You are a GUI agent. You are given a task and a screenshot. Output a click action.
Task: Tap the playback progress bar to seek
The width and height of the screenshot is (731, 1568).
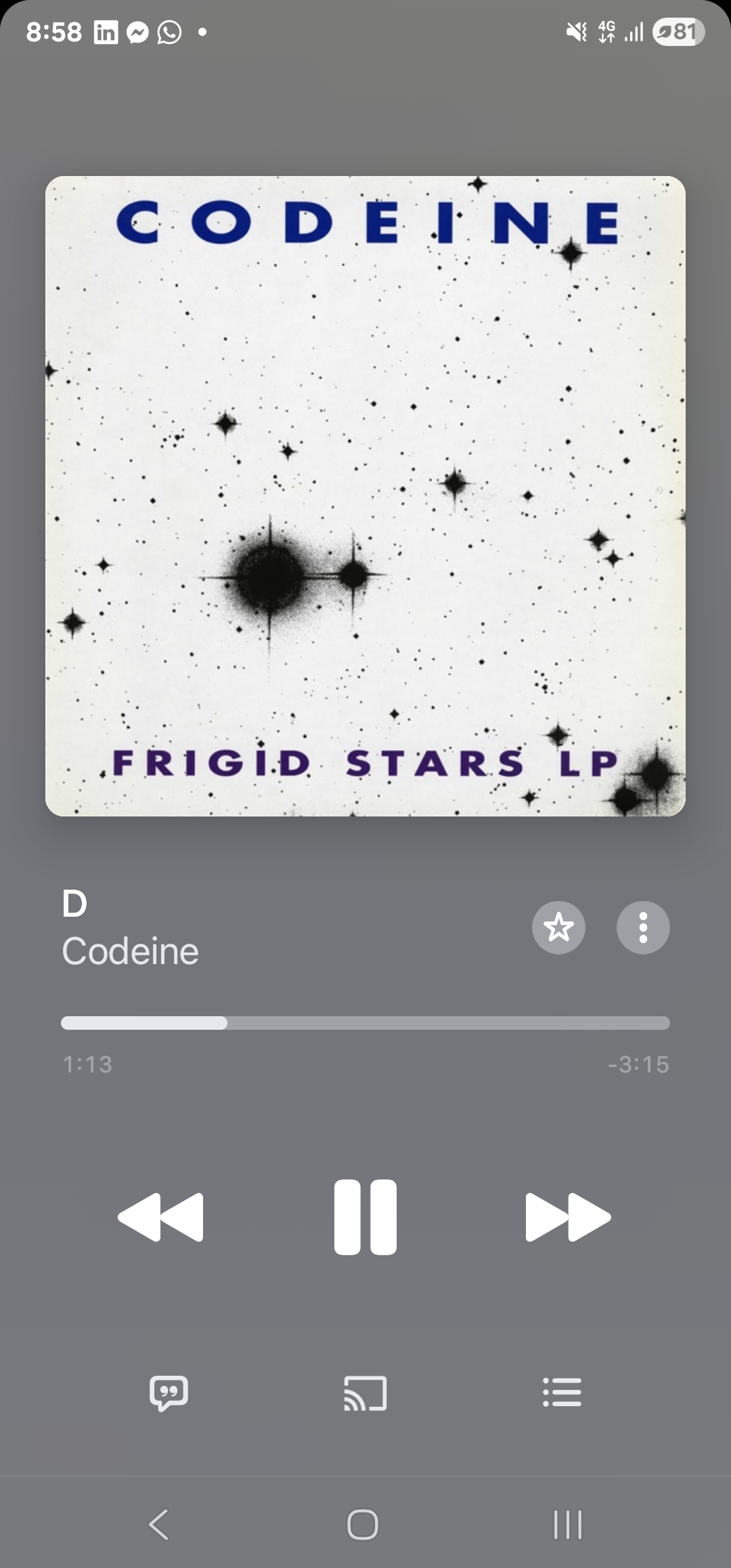pos(365,1022)
